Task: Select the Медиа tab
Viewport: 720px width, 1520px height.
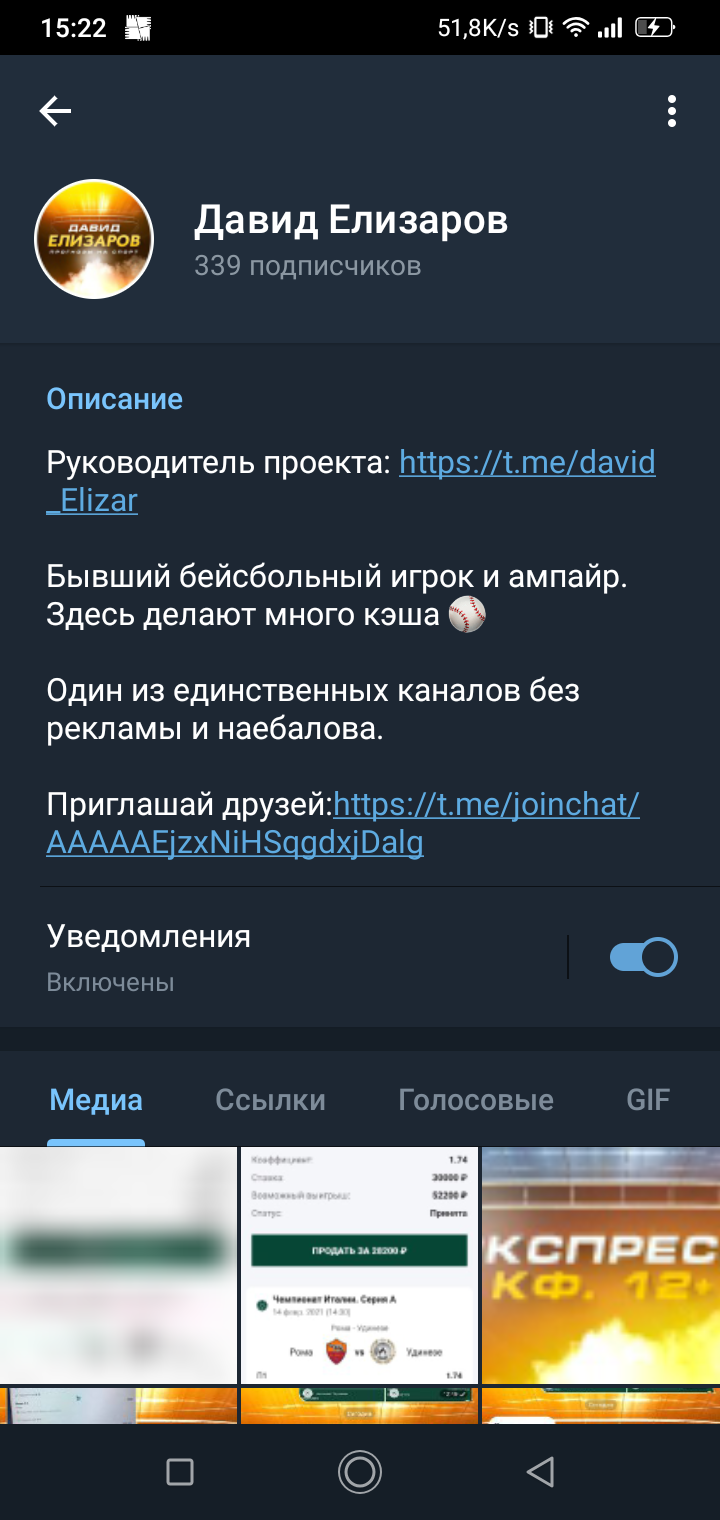Action: pyautogui.click(x=96, y=1100)
